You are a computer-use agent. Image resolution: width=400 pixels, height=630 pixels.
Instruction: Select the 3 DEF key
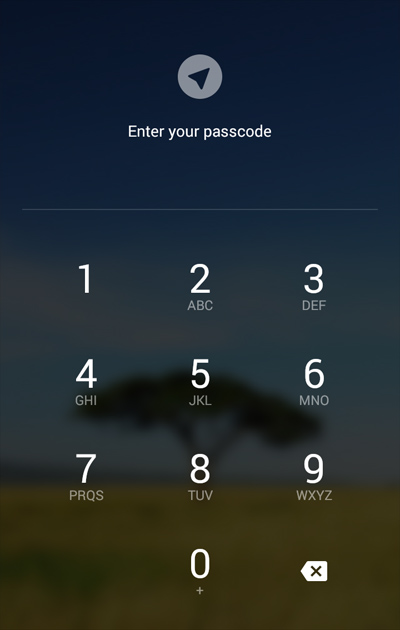(314, 287)
